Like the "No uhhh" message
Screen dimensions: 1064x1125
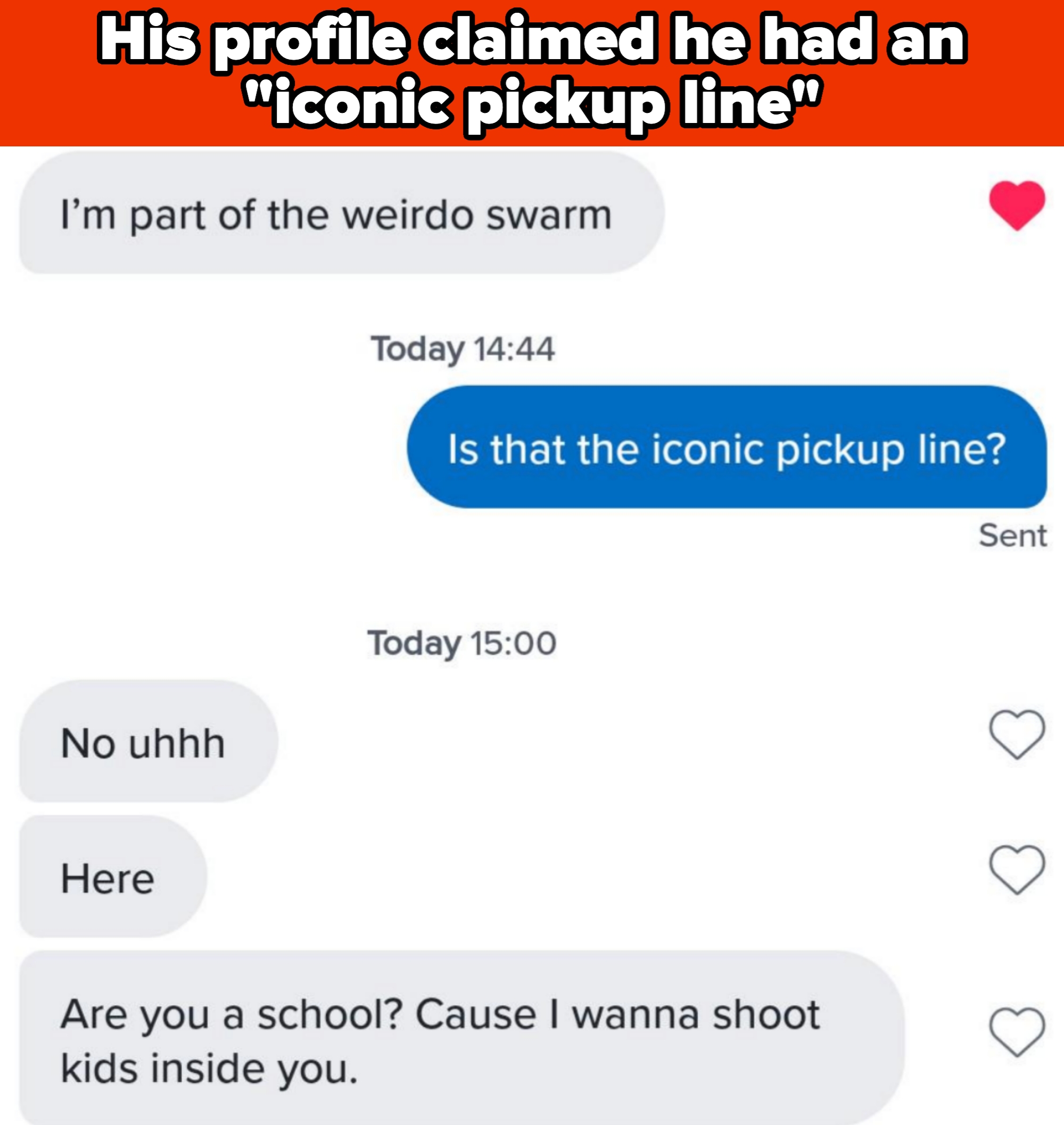[1016, 734]
